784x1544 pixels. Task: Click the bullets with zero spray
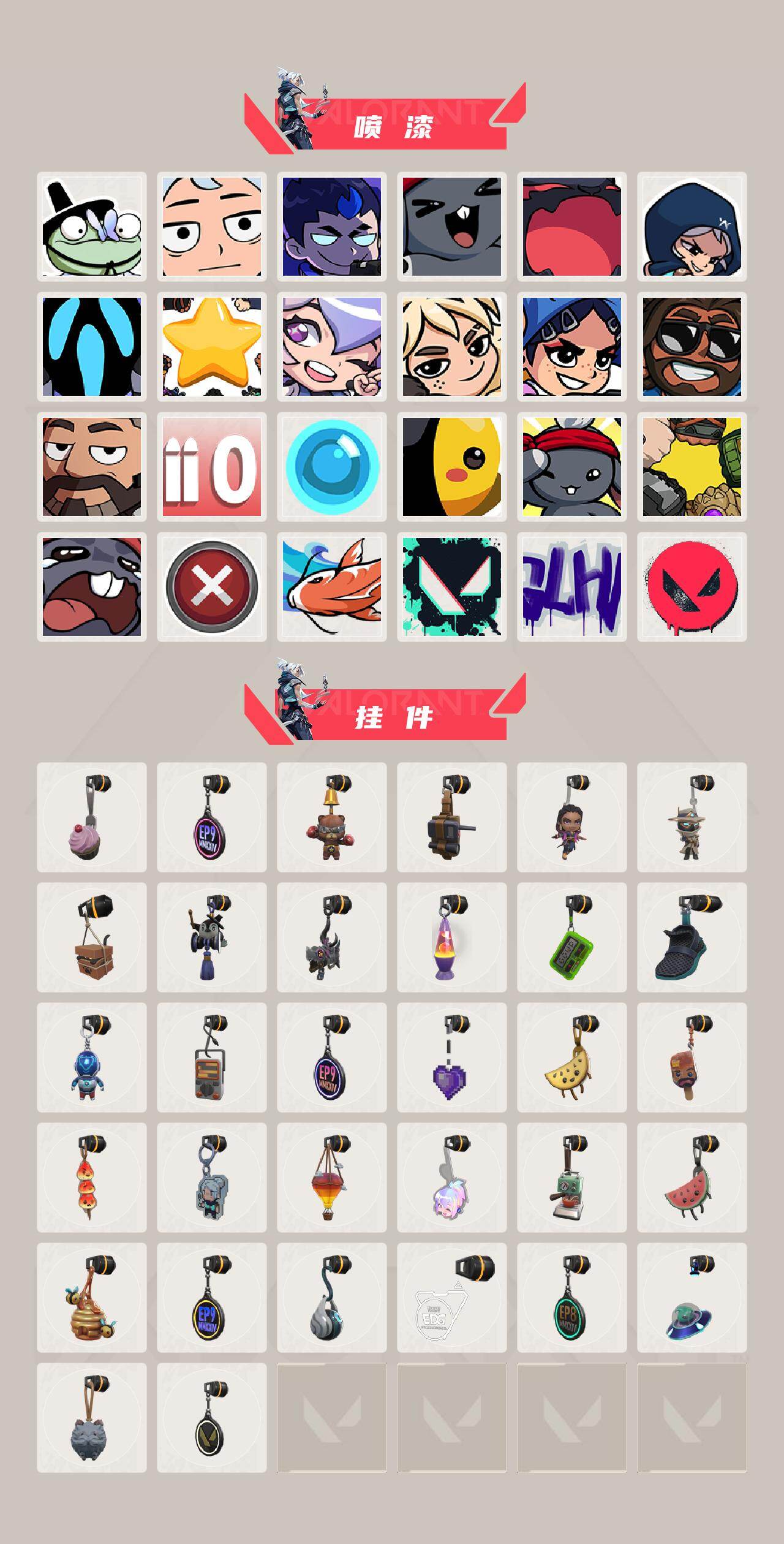pos(213,467)
